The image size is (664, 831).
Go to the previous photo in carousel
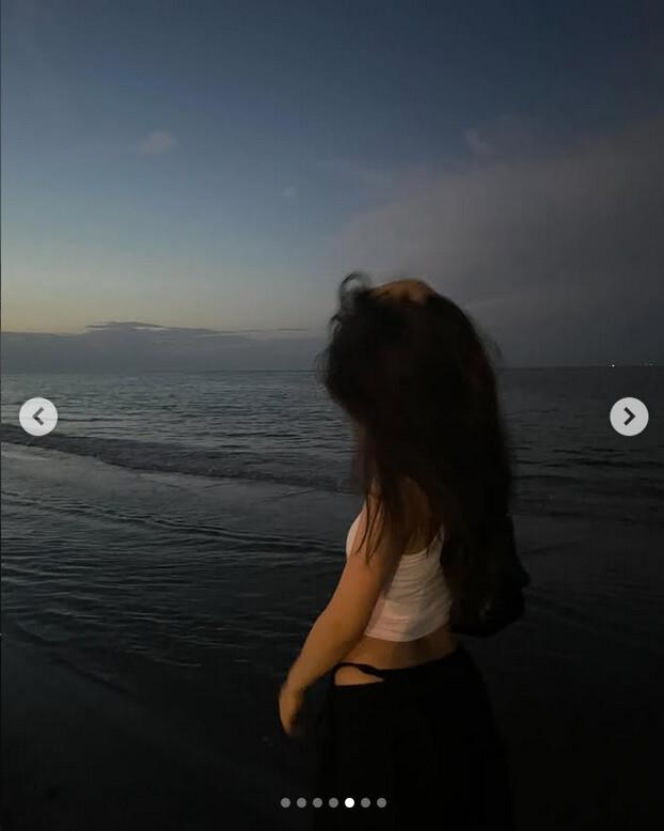point(38,416)
